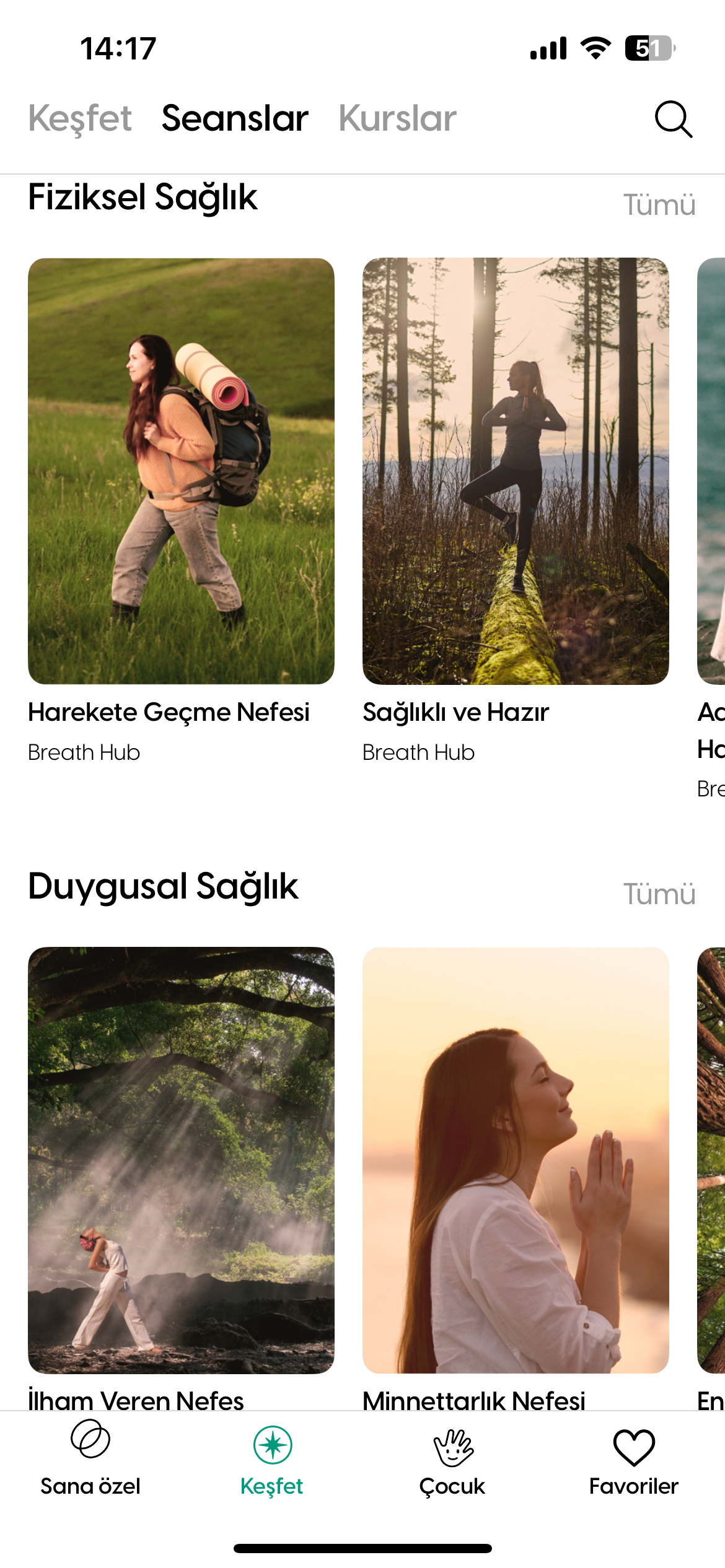Select the Seanslar tab
This screenshot has width=725, height=1568.
235,118
